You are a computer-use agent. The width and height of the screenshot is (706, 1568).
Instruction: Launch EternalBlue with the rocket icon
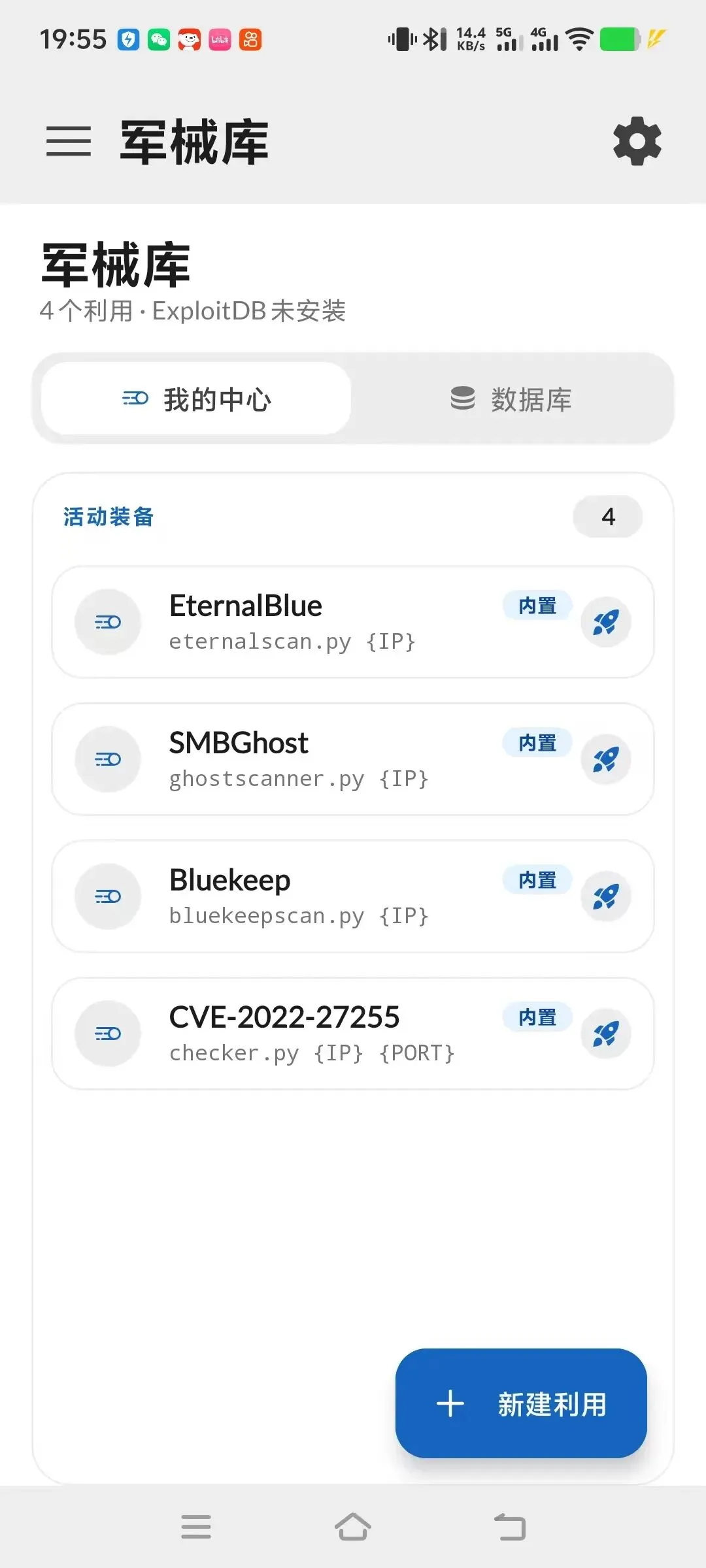pos(606,622)
